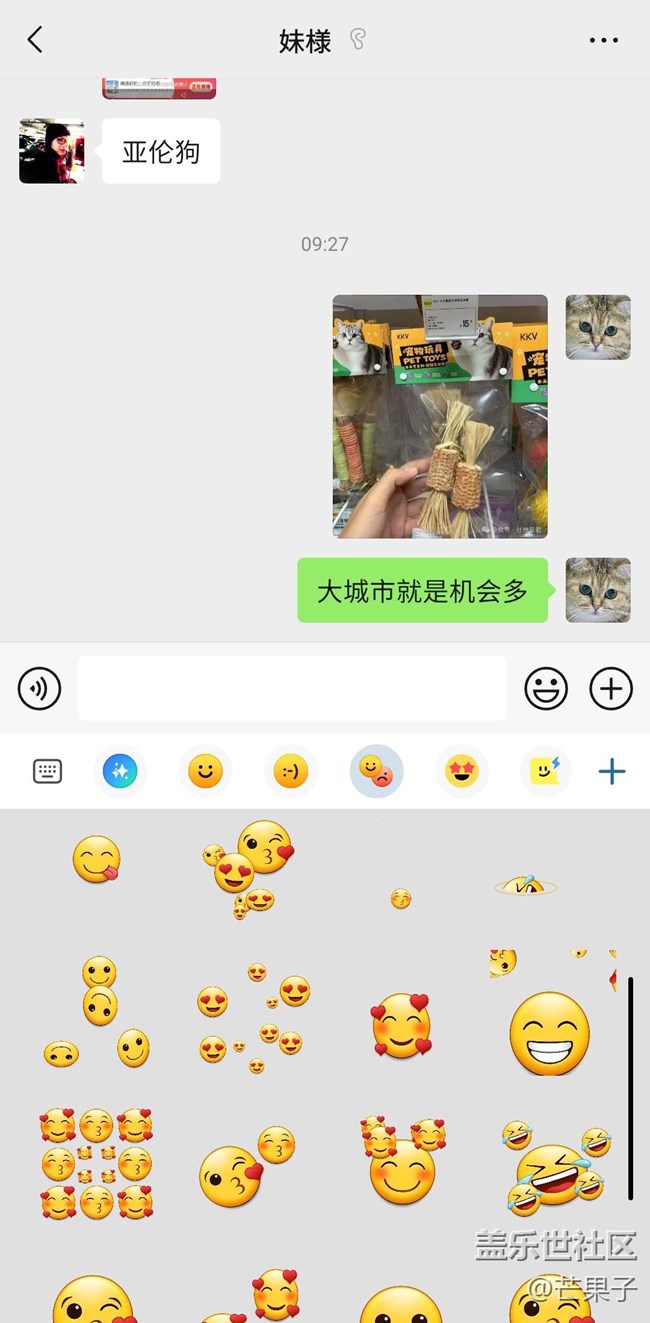Viewport: 650px width, 1323px height.
Task: Switch back to the keyboard
Action: tap(47, 771)
